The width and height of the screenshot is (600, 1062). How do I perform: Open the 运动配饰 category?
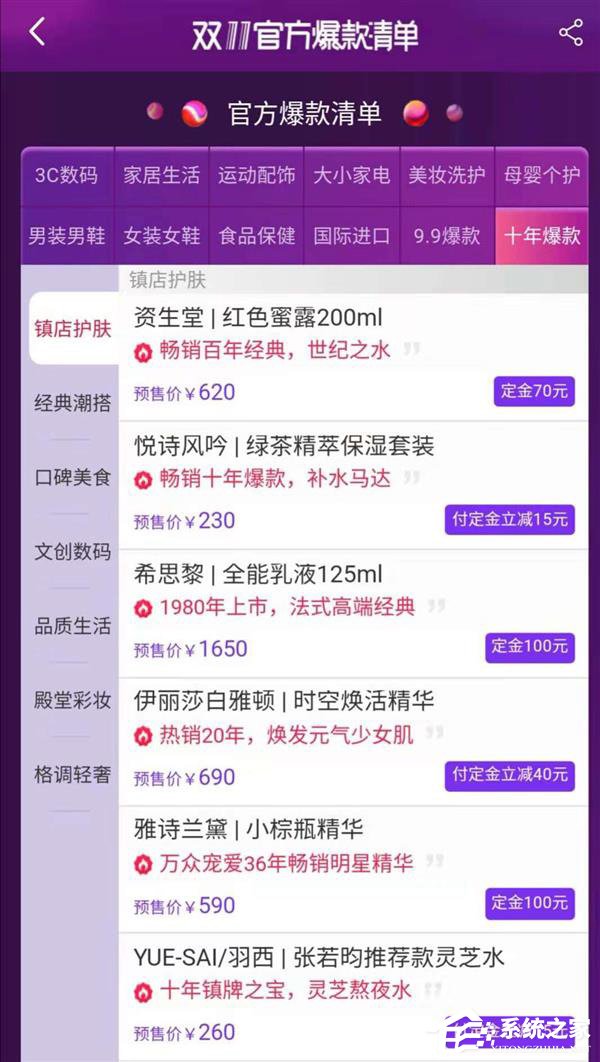click(x=257, y=175)
